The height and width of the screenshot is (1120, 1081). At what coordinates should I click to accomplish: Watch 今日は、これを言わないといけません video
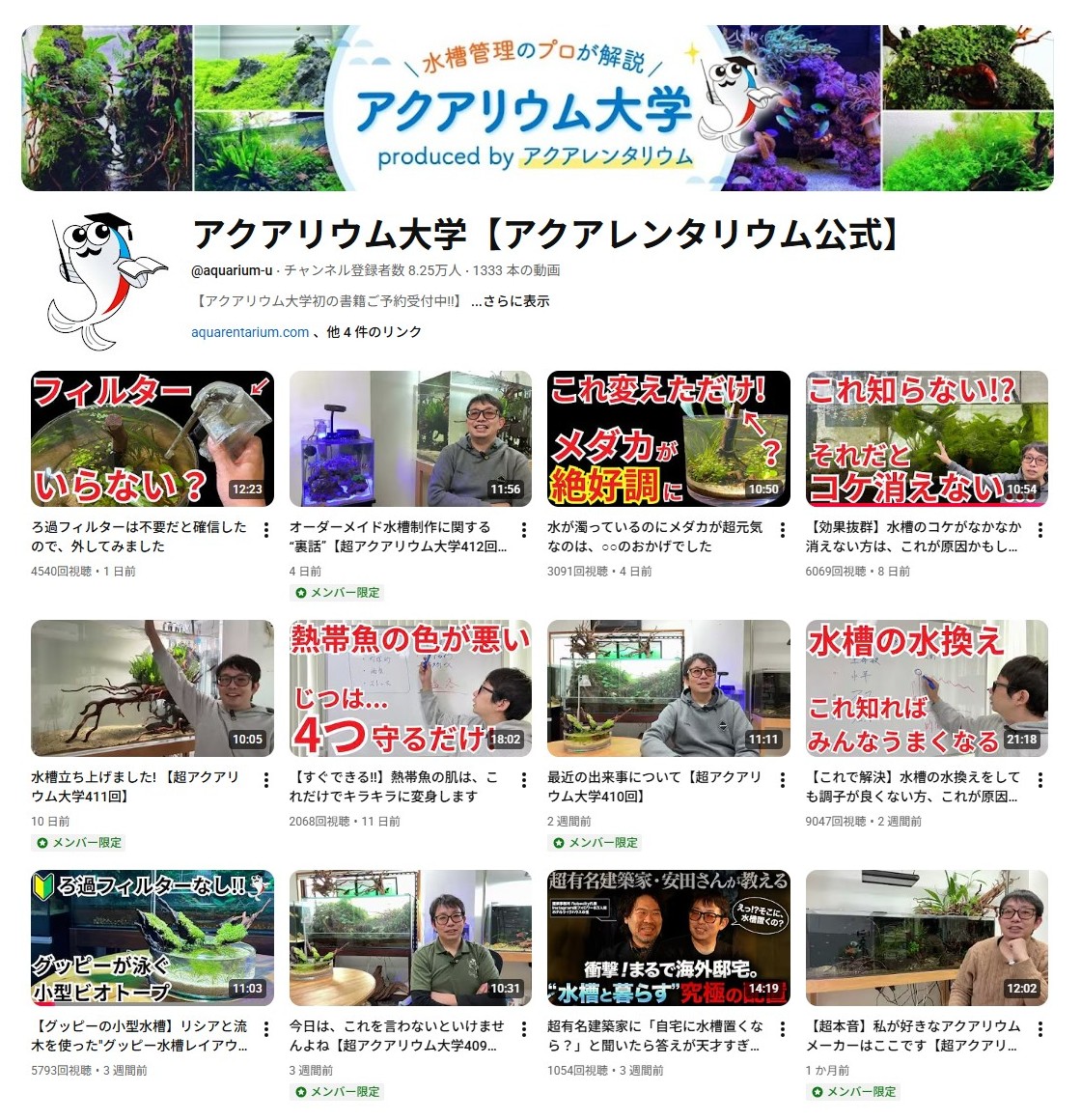pos(410,938)
